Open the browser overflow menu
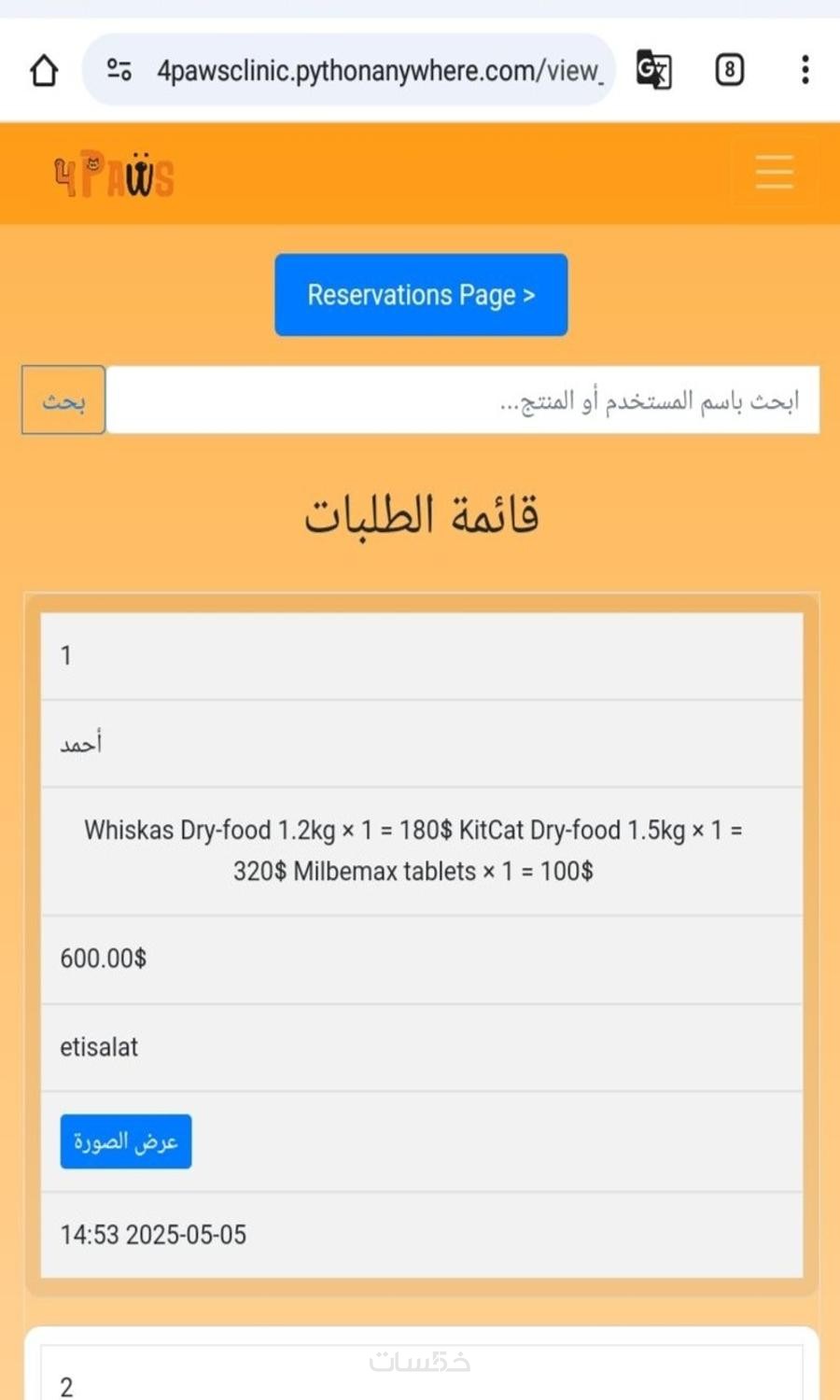 (x=805, y=70)
